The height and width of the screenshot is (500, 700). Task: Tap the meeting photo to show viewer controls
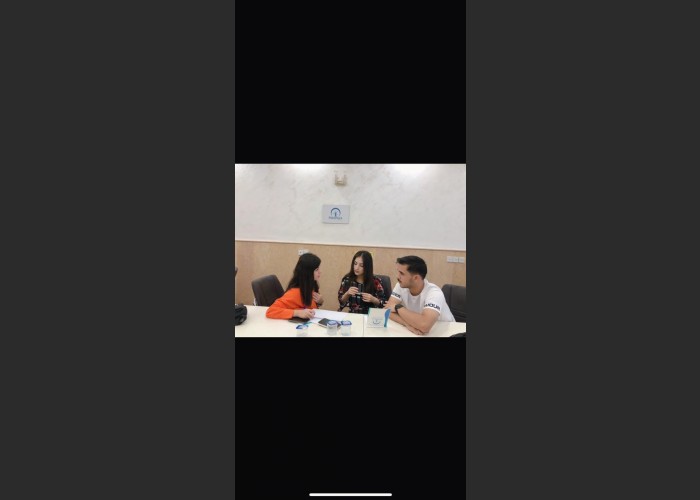point(350,250)
